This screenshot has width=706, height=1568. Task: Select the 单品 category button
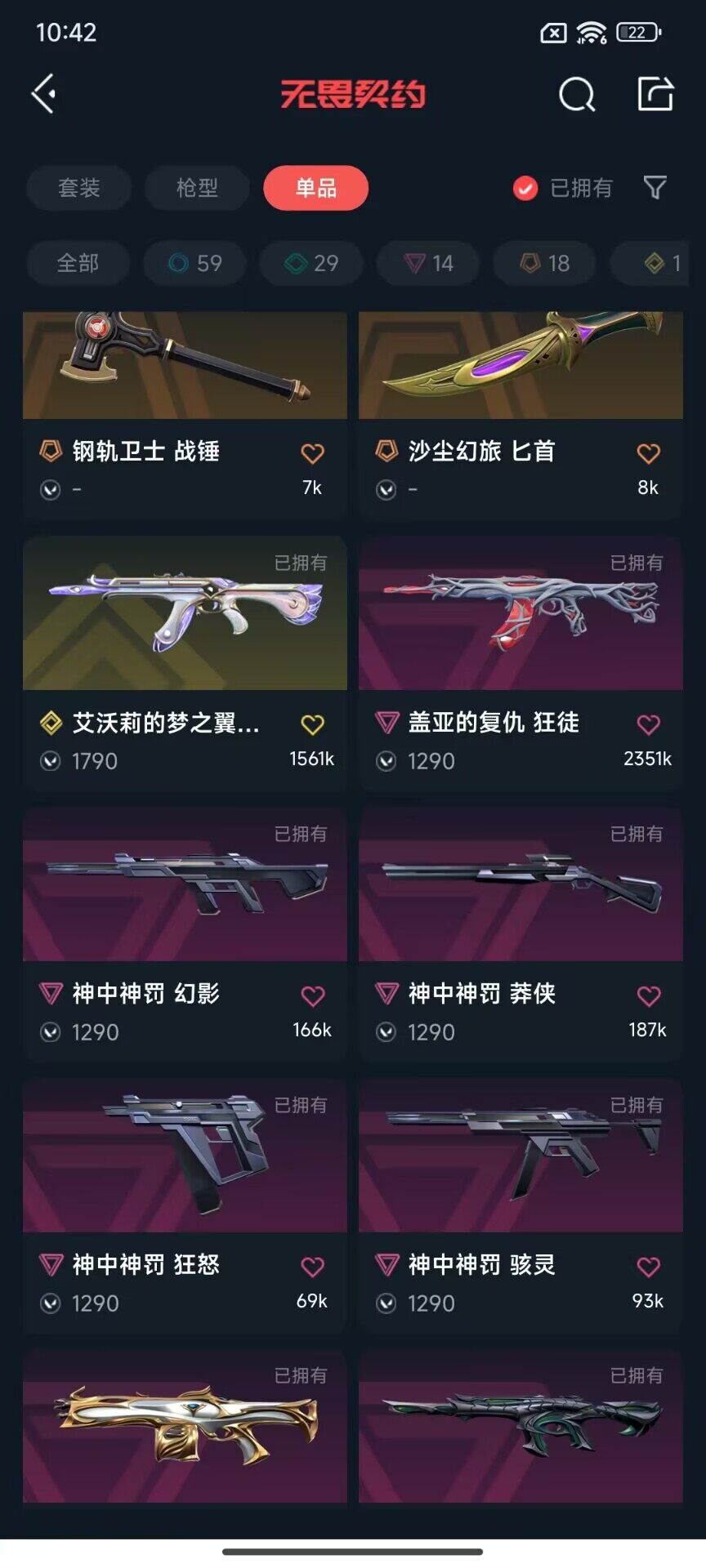(316, 188)
